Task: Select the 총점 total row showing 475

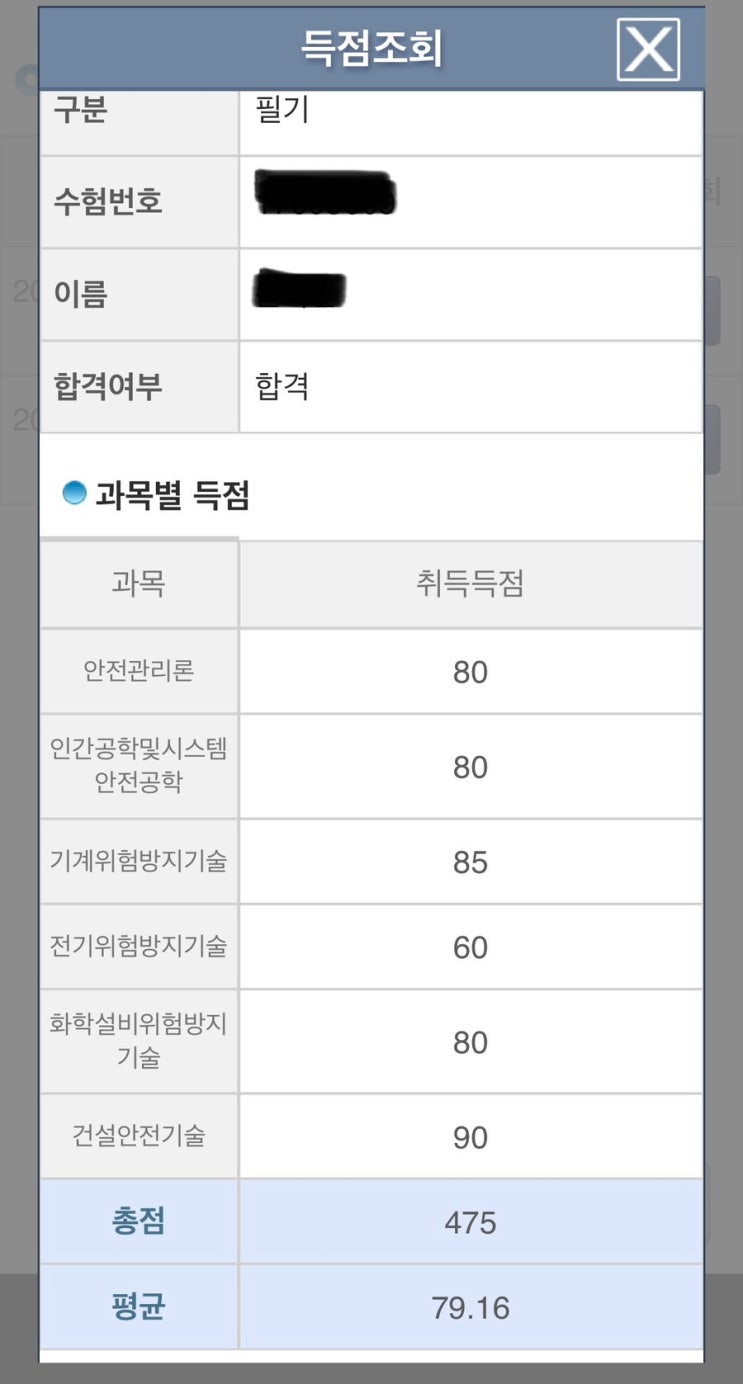Action: tap(470, 1221)
